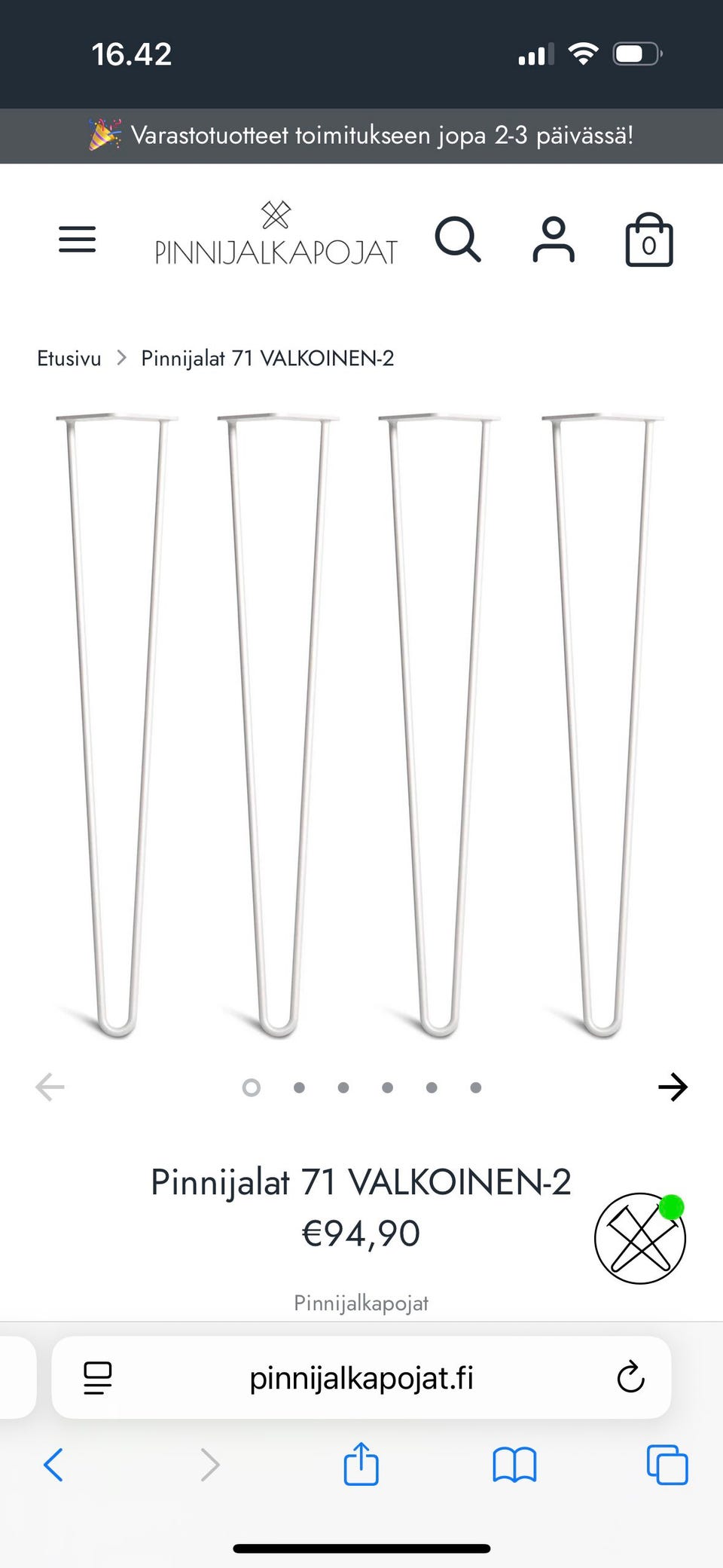Open page settings icon in address bar
723x1568 pixels.
[98, 1378]
